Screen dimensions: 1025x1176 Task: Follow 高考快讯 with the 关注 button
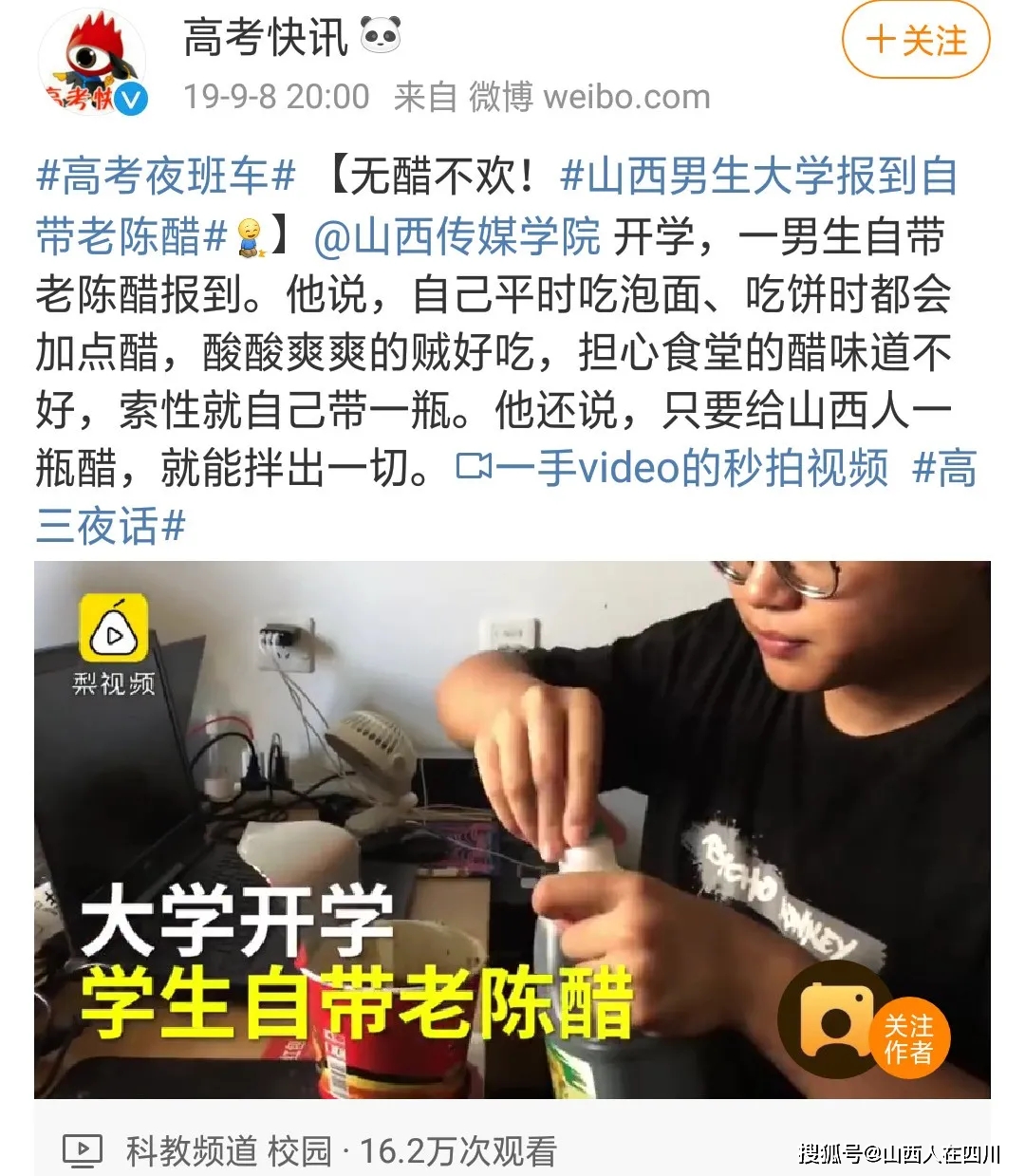[x=916, y=41]
